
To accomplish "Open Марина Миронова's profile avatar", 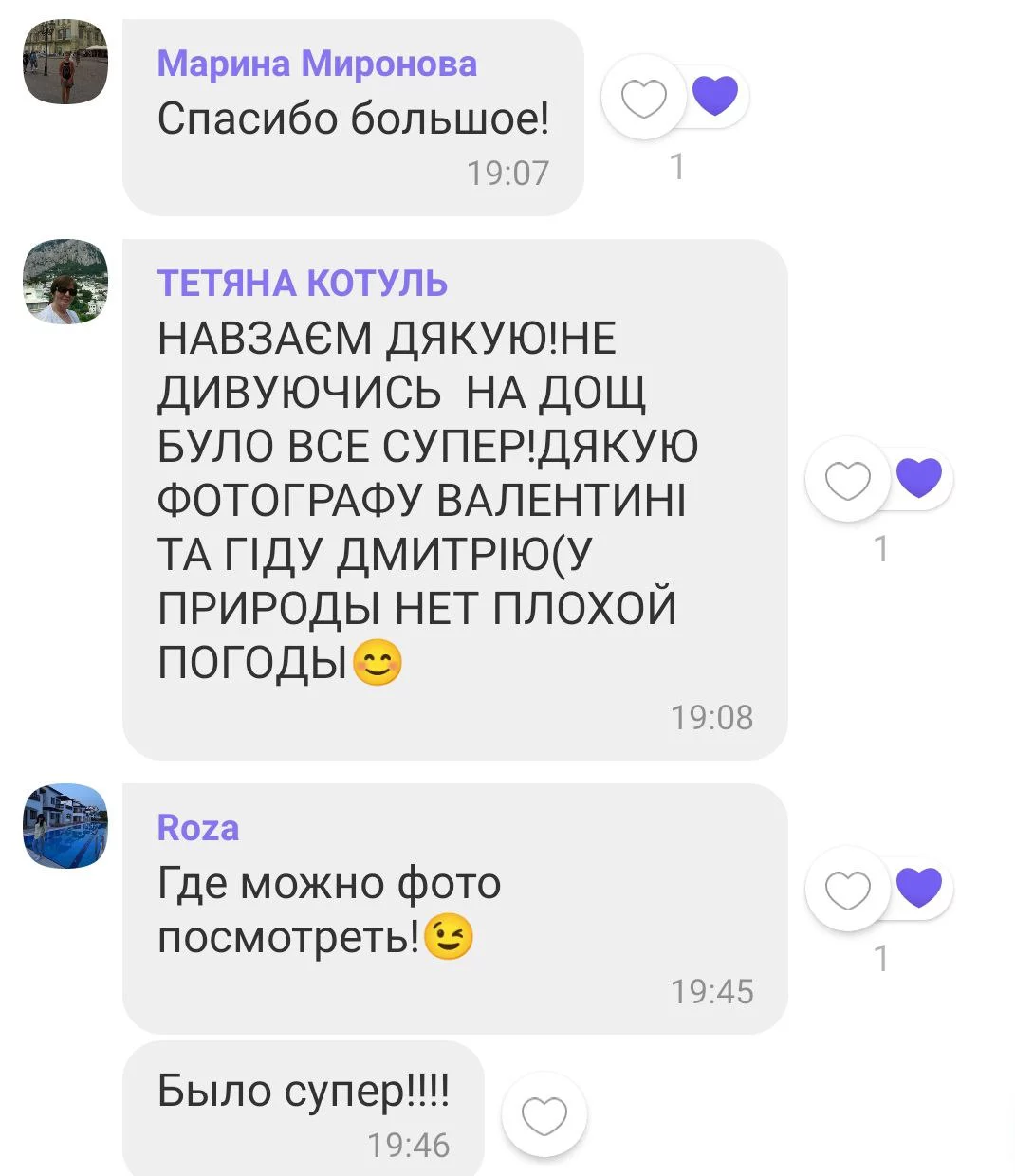I will coord(65,62).
